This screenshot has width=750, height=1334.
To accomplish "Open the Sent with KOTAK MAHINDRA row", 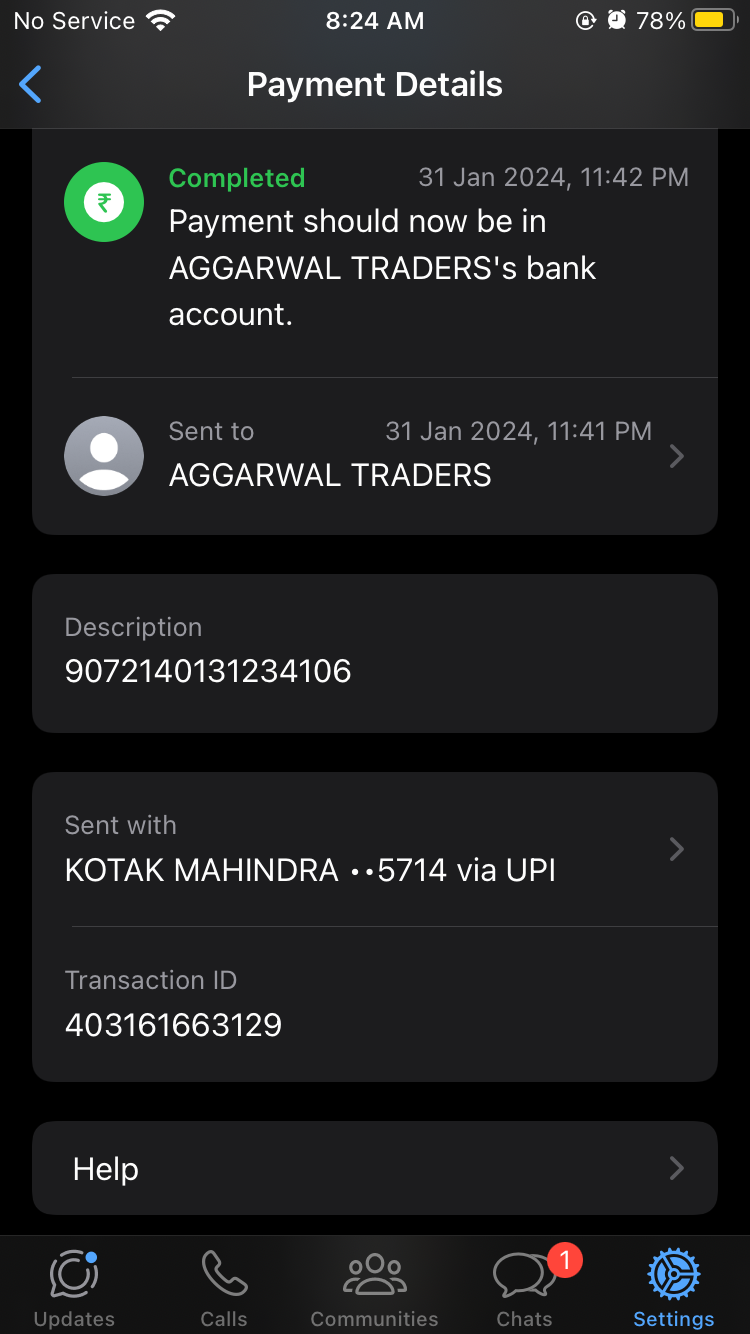I will click(375, 849).
